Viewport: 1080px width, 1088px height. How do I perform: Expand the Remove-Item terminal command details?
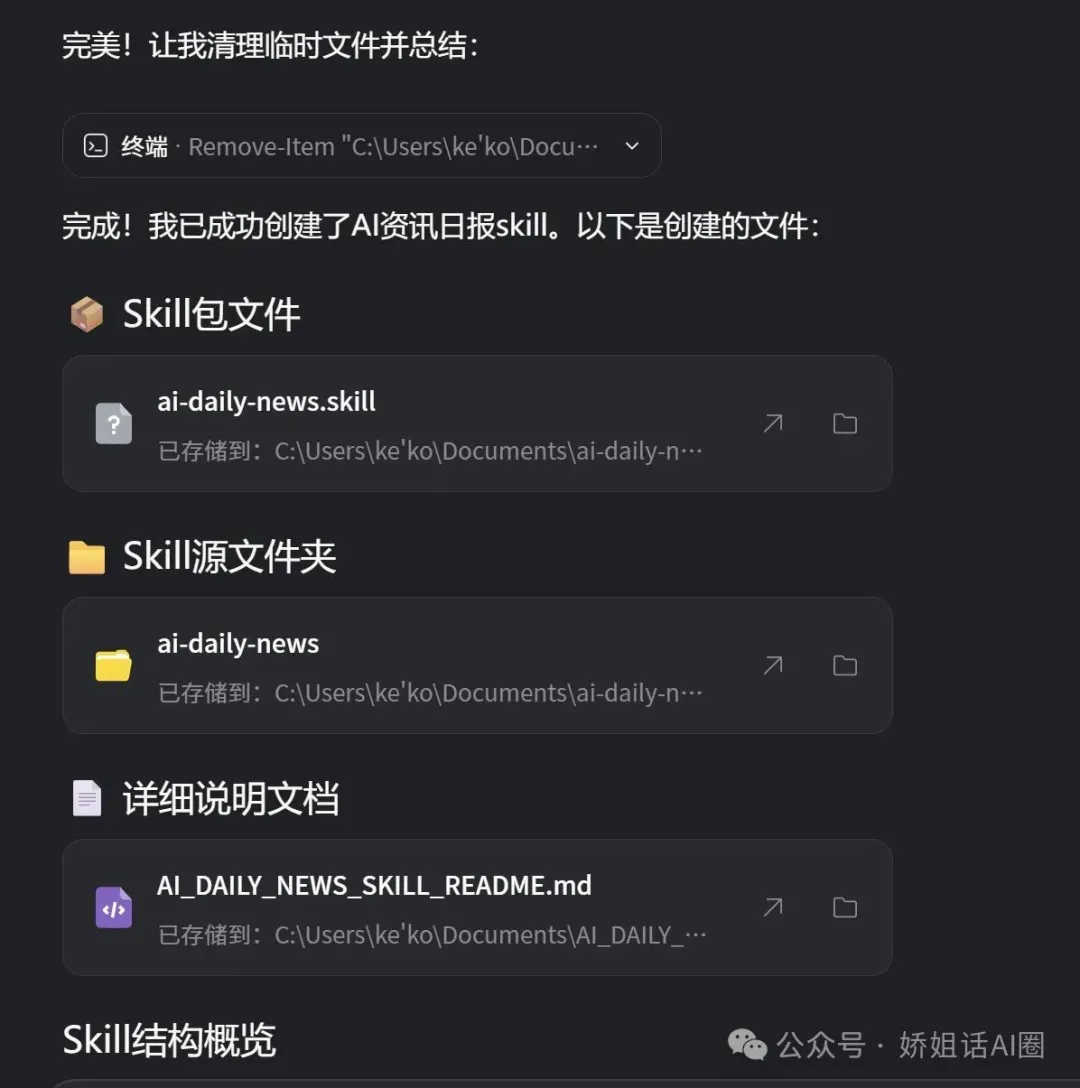click(632, 146)
